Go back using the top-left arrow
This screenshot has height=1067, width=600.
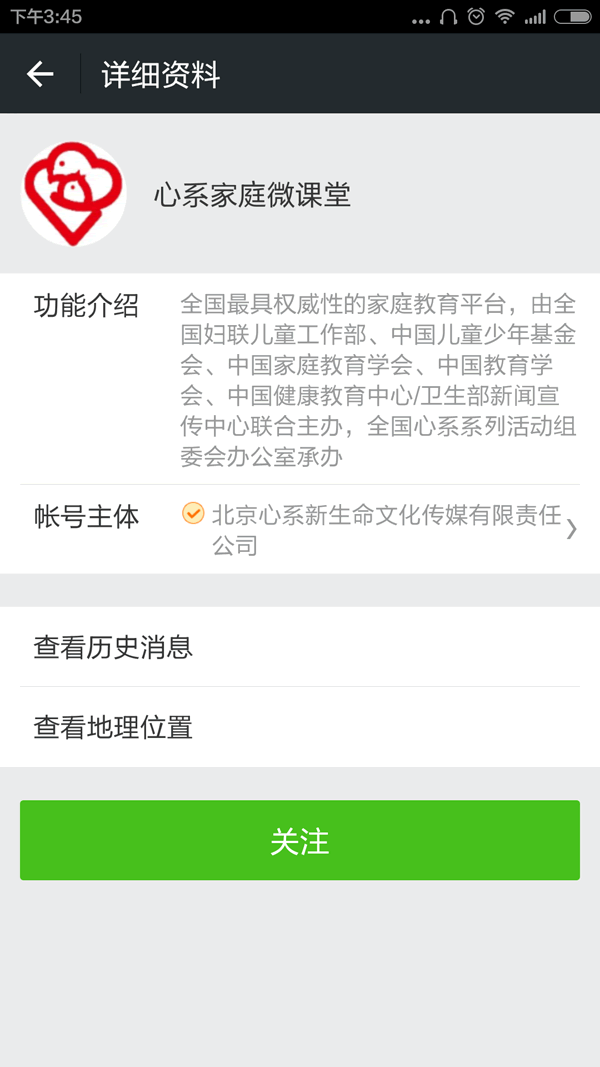click(x=39, y=73)
